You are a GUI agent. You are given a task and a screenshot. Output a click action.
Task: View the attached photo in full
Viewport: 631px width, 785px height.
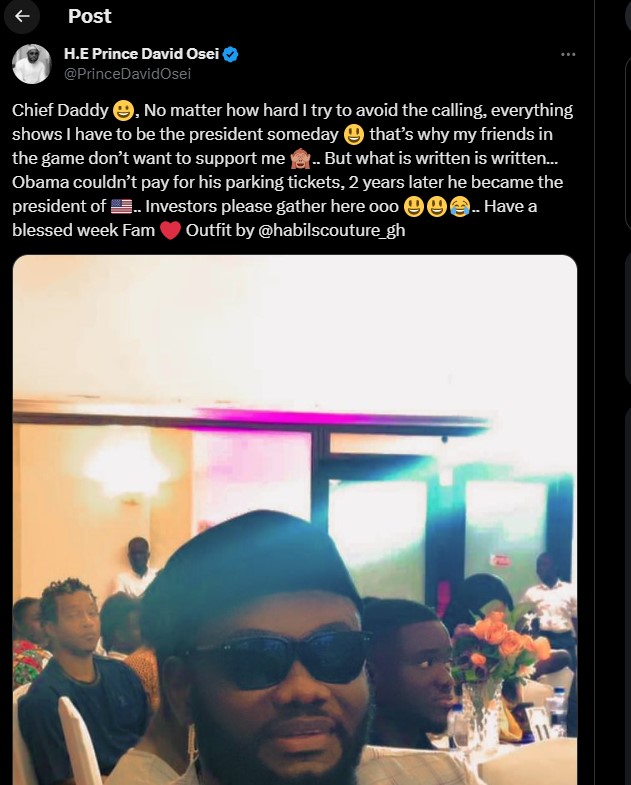(x=295, y=520)
